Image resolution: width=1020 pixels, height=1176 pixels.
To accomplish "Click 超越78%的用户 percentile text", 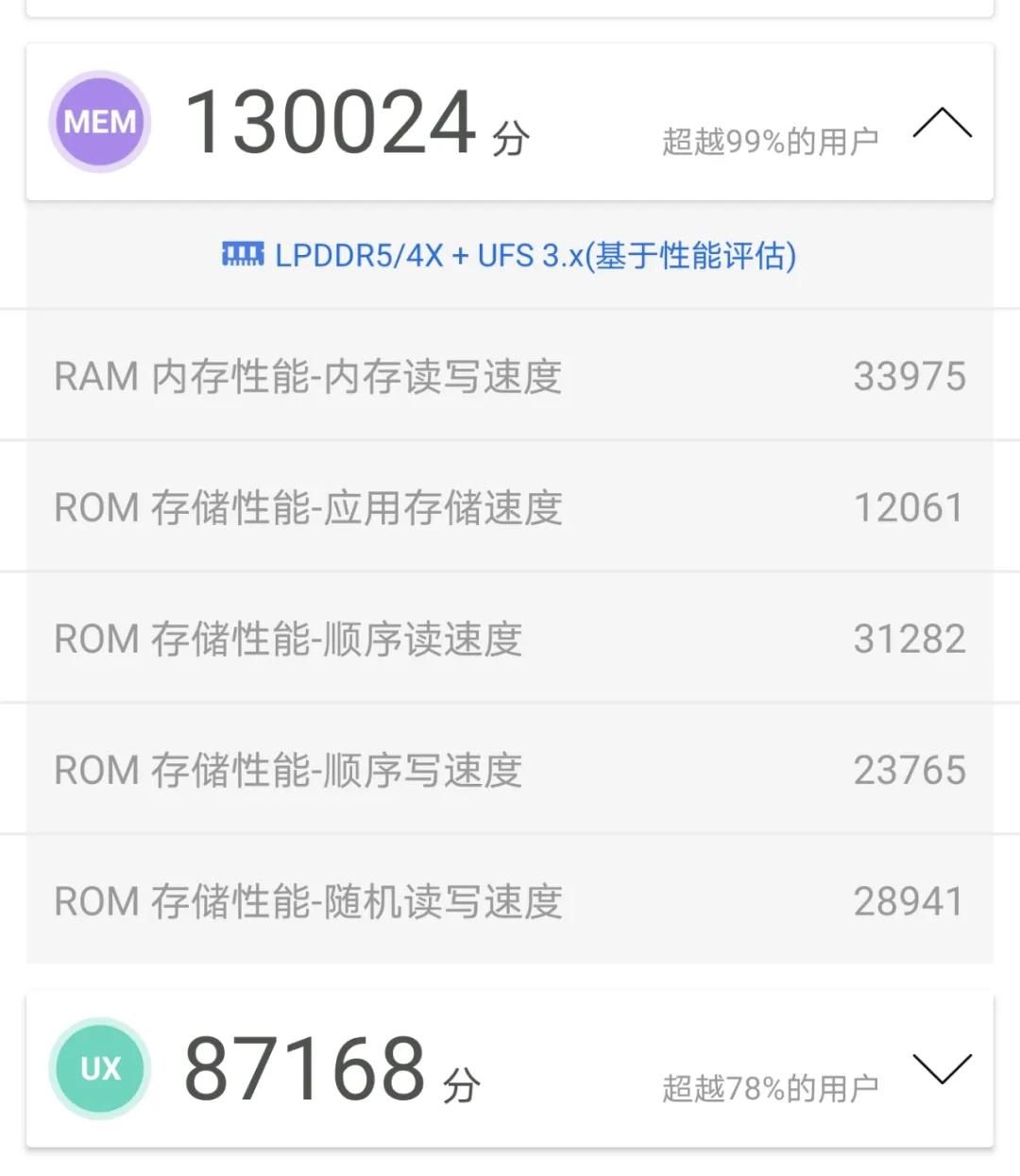I will pos(770,1085).
